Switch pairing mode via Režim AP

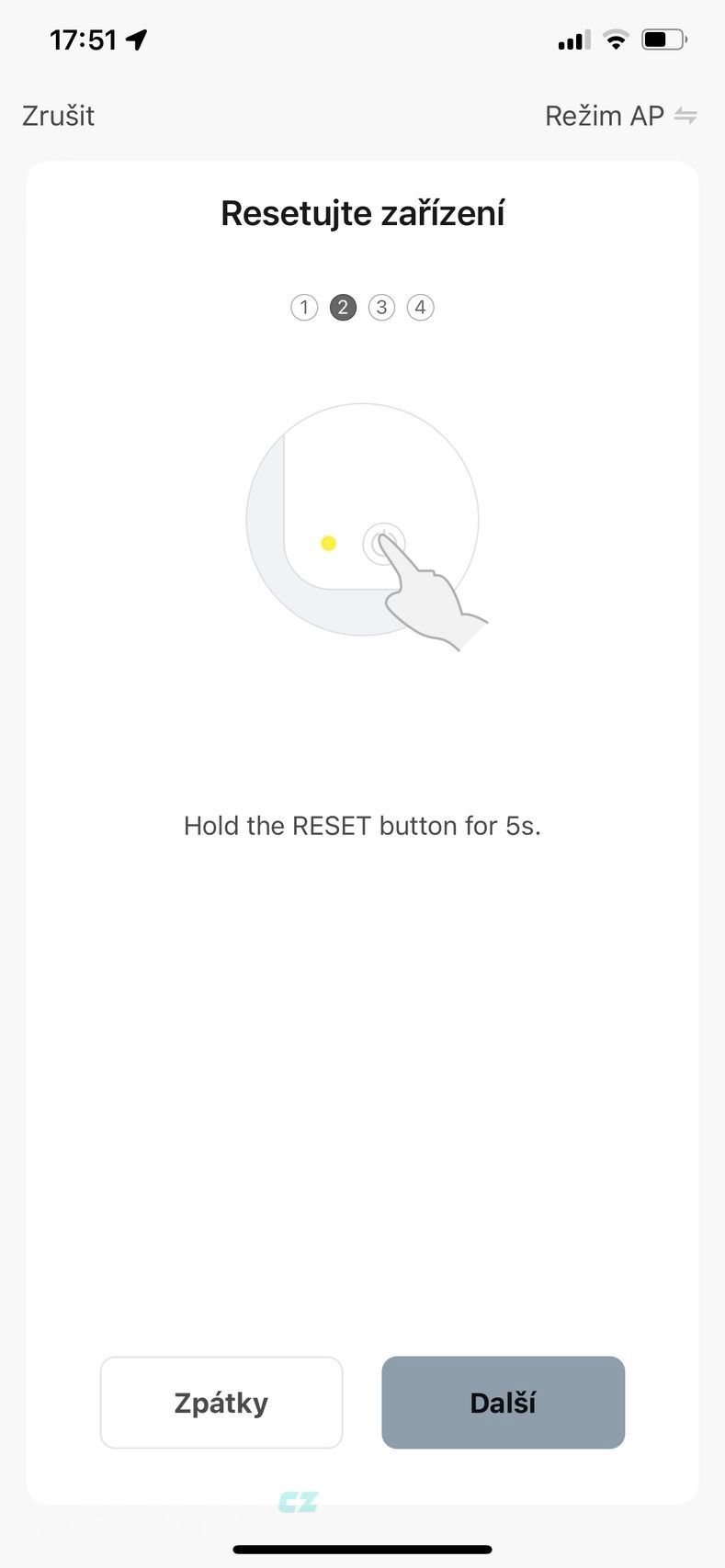[620, 116]
